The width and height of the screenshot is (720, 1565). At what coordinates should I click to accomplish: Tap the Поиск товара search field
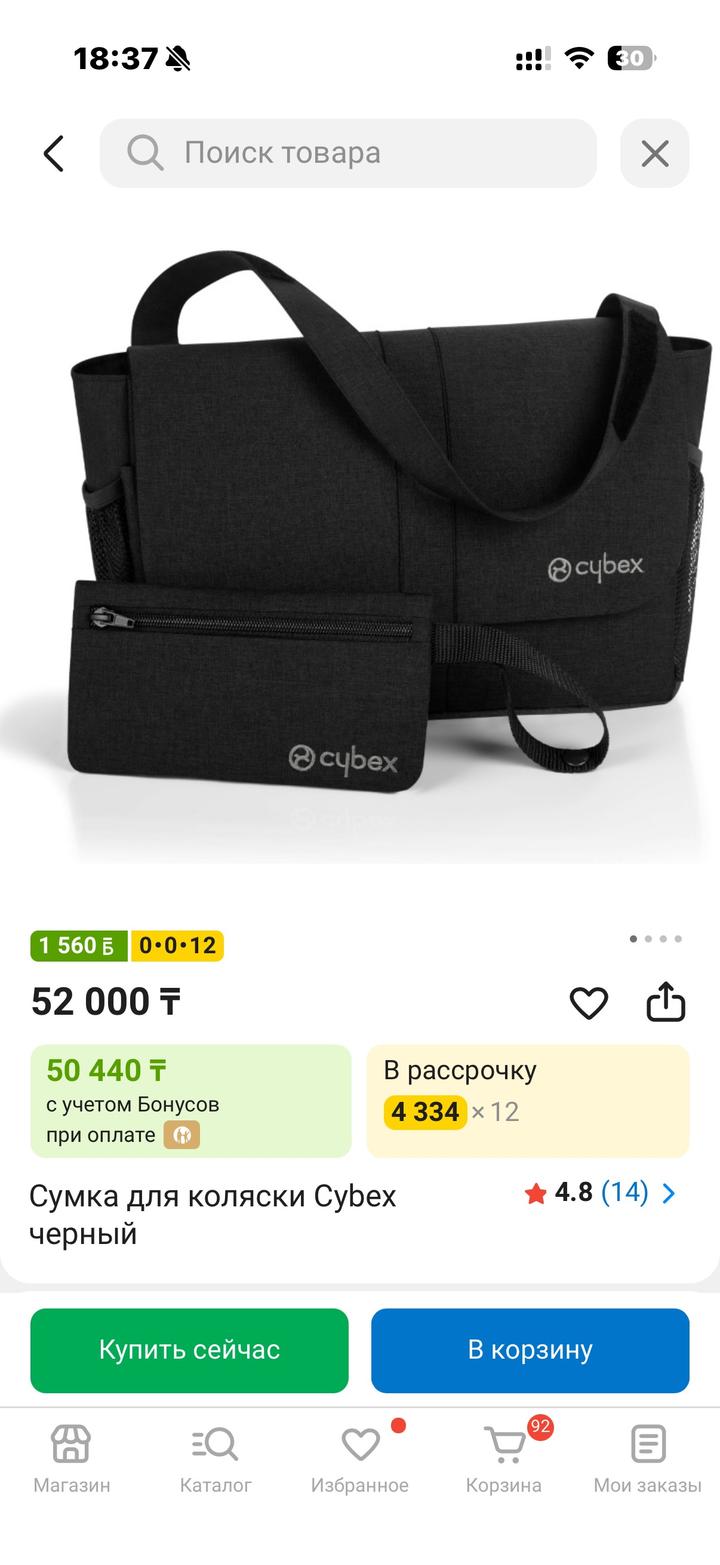[348, 153]
